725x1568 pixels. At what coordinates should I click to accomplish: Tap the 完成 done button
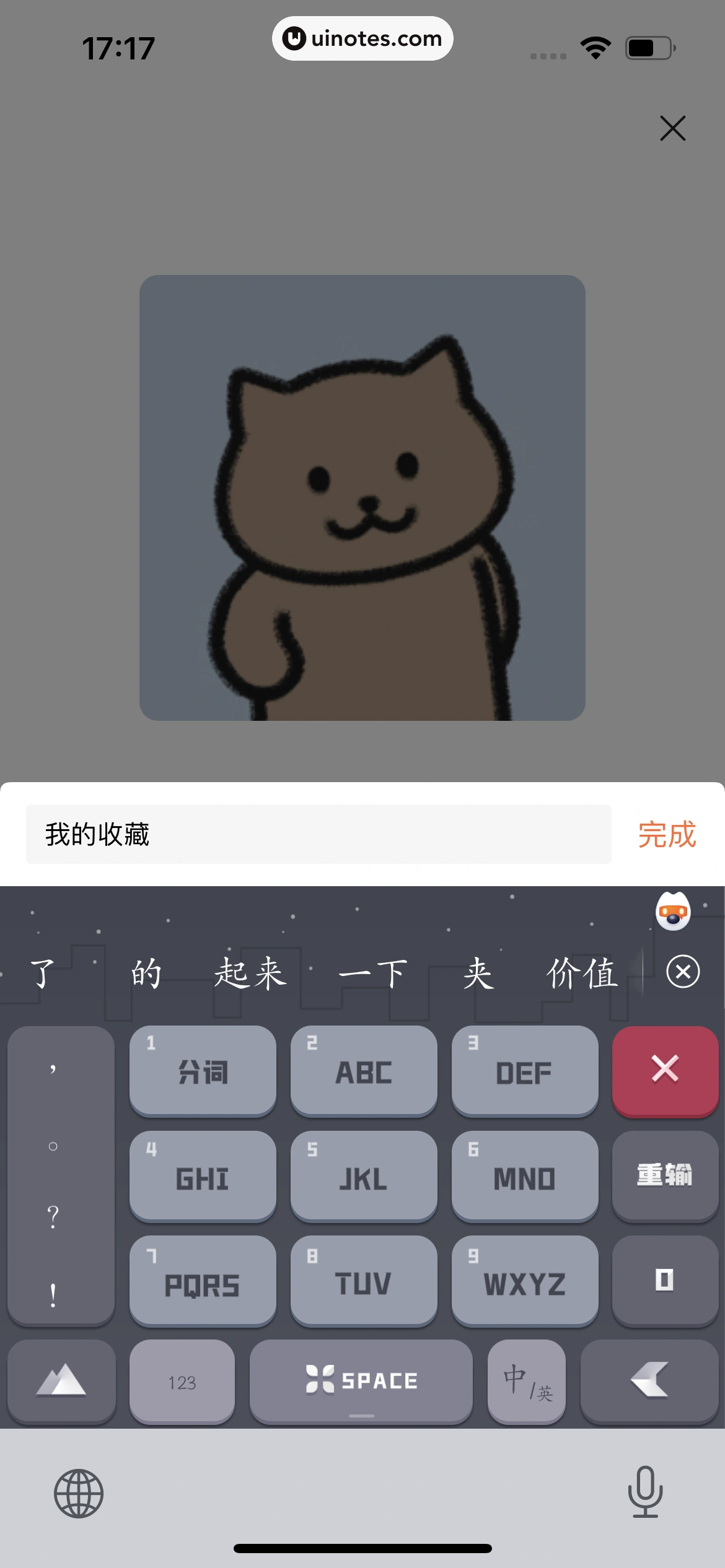tap(667, 835)
